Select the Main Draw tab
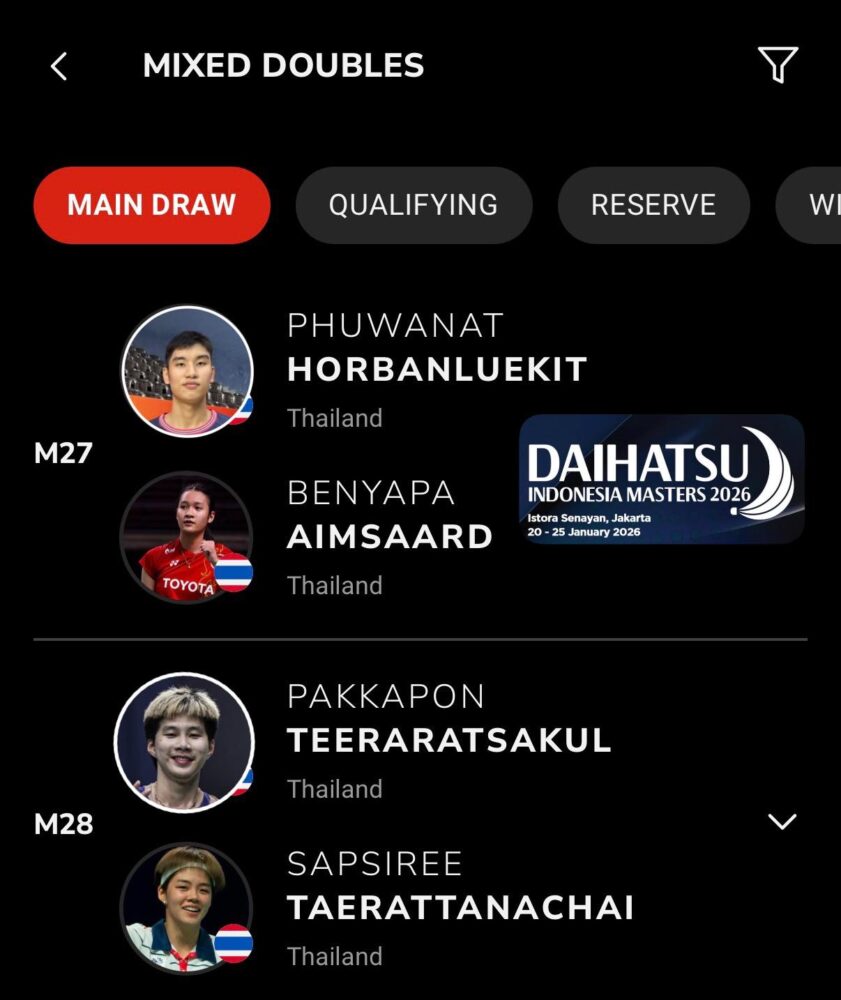This screenshot has width=841, height=1000. (152, 205)
